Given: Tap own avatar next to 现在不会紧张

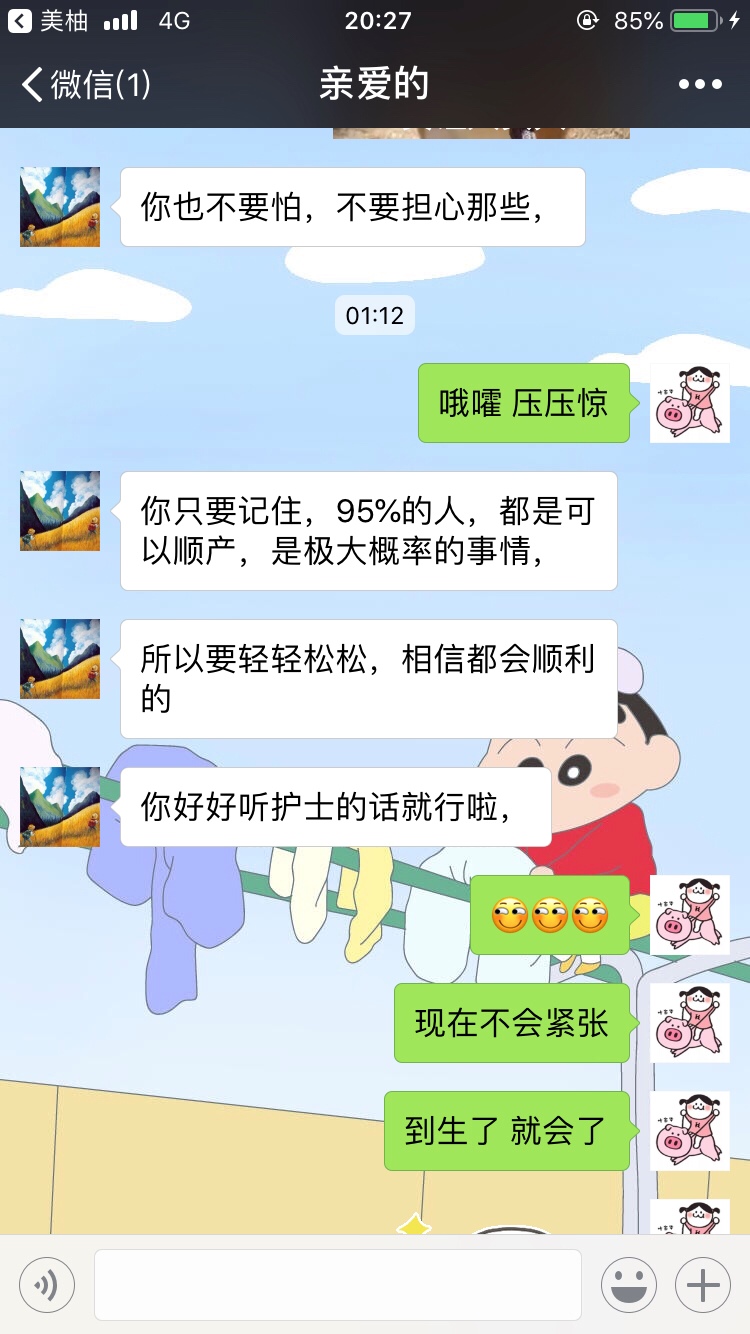Looking at the screenshot, I should tap(690, 1023).
